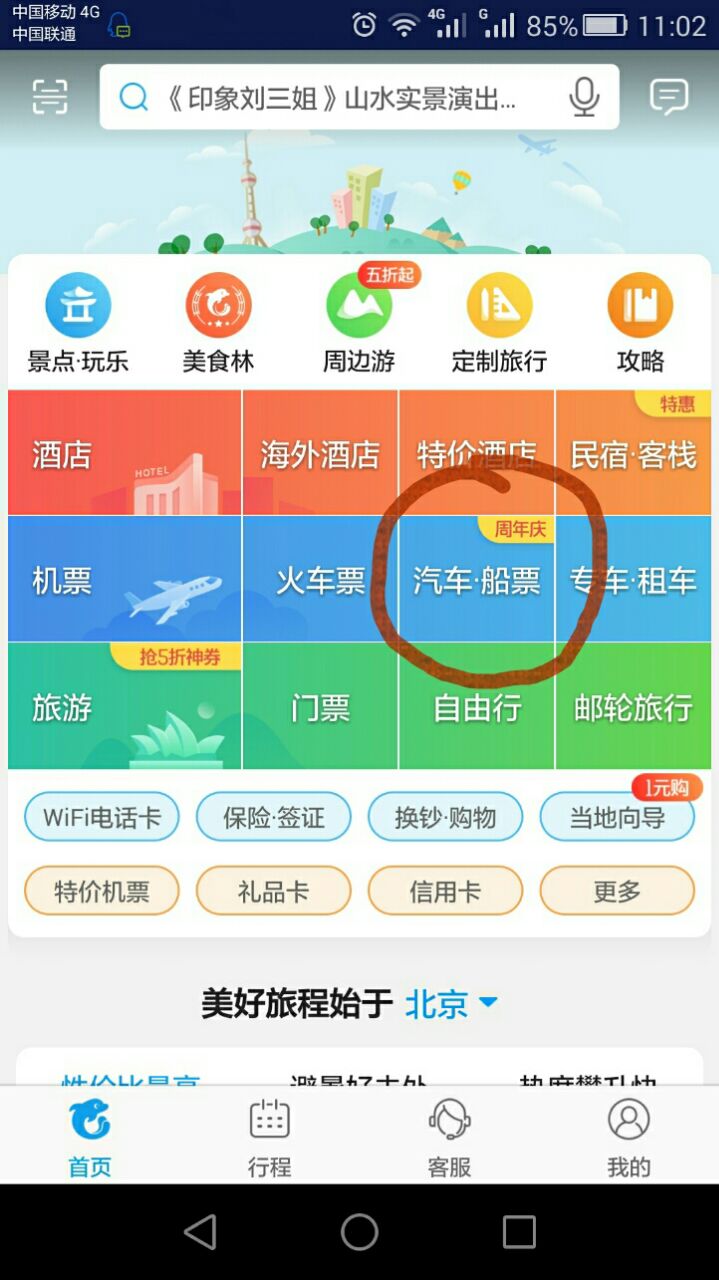Change departure city 北京
Image resolution: width=719 pixels, height=1280 pixels.
450,1003
